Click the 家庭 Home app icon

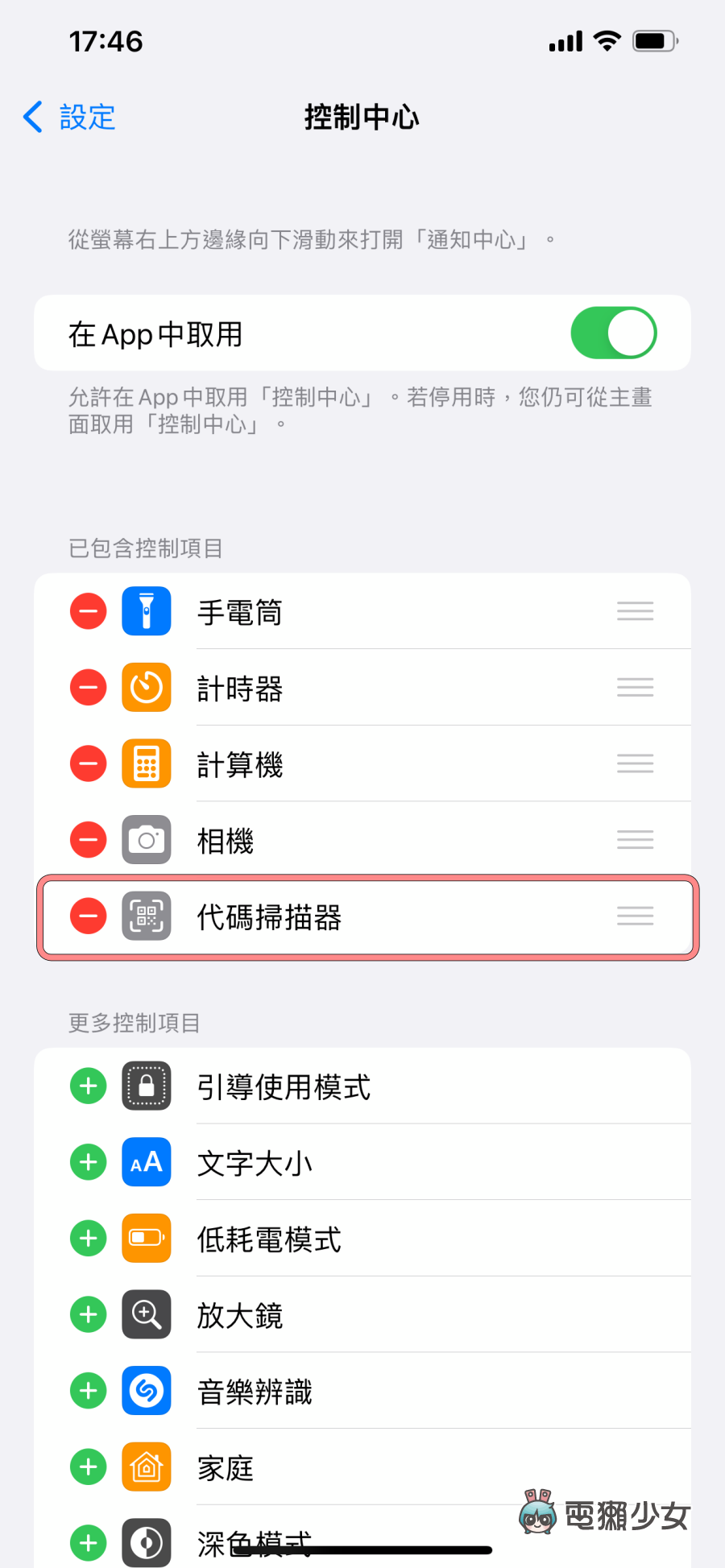146,1467
